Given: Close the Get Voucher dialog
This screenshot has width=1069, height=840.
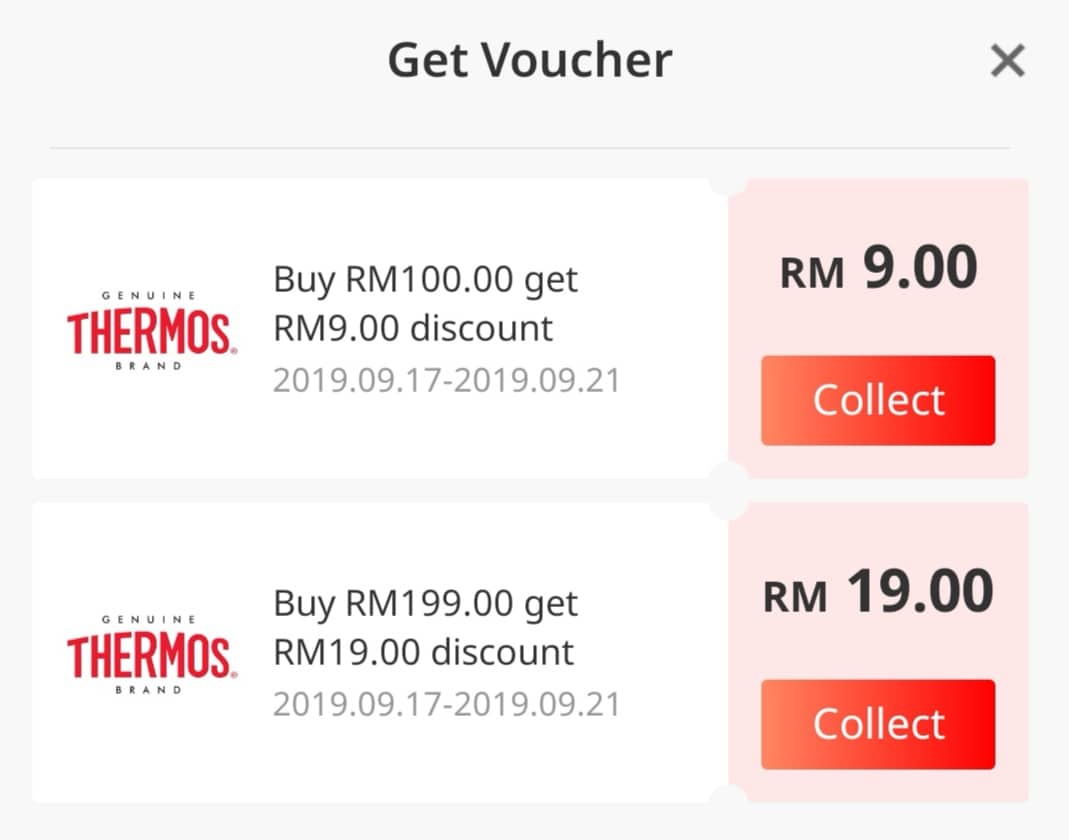Looking at the screenshot, I should (x=1007, y=62).
